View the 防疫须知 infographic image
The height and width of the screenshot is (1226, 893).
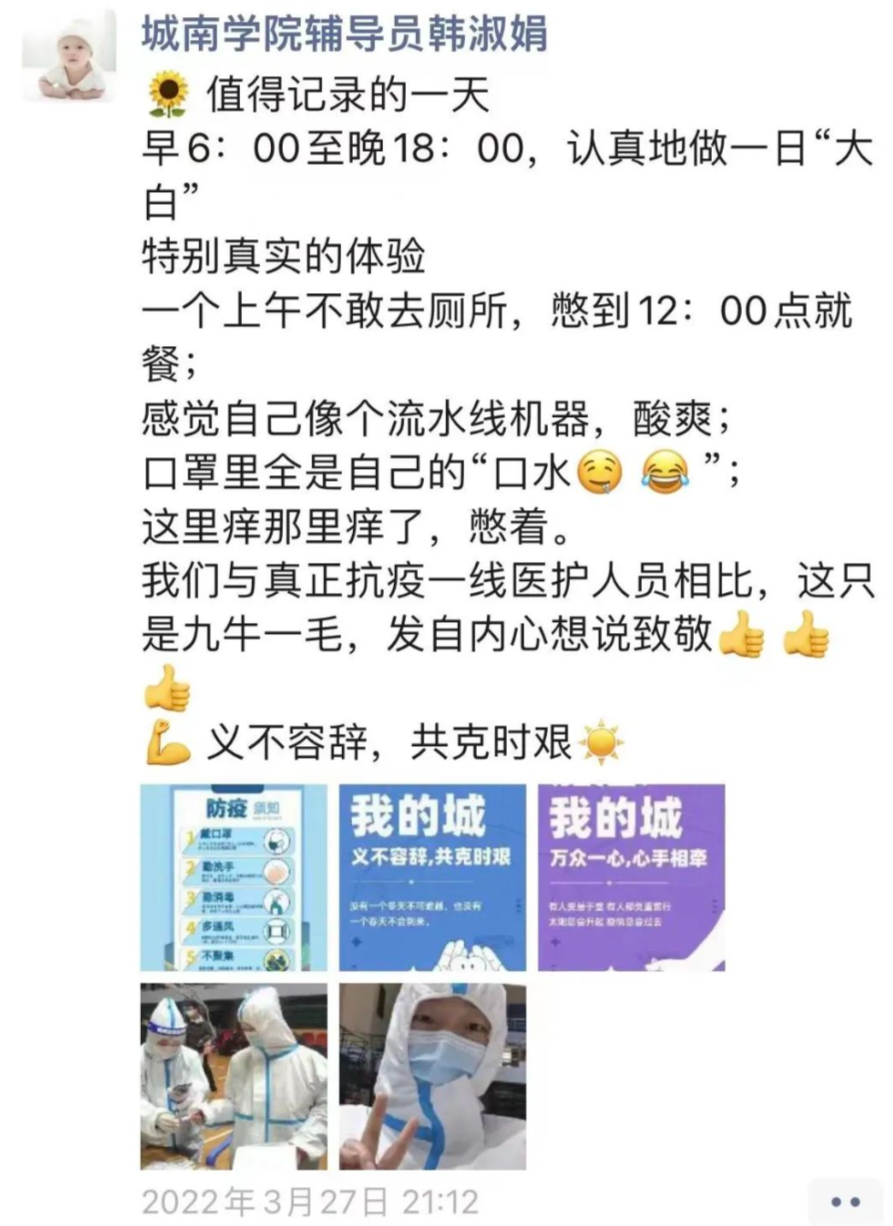tap(233, 877)
